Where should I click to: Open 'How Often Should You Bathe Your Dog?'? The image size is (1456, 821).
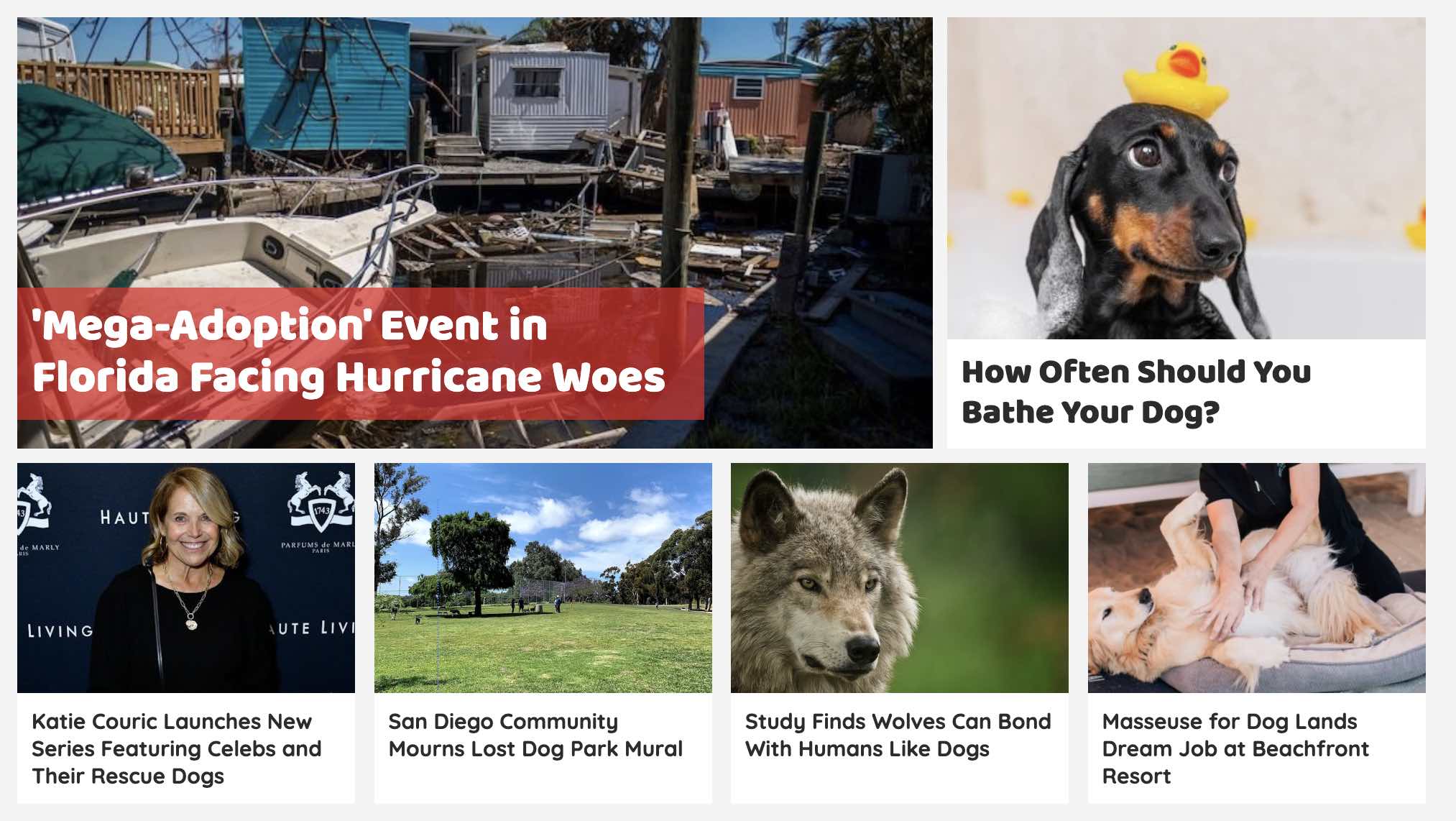pyautogui.click(x=1136, y=392)
